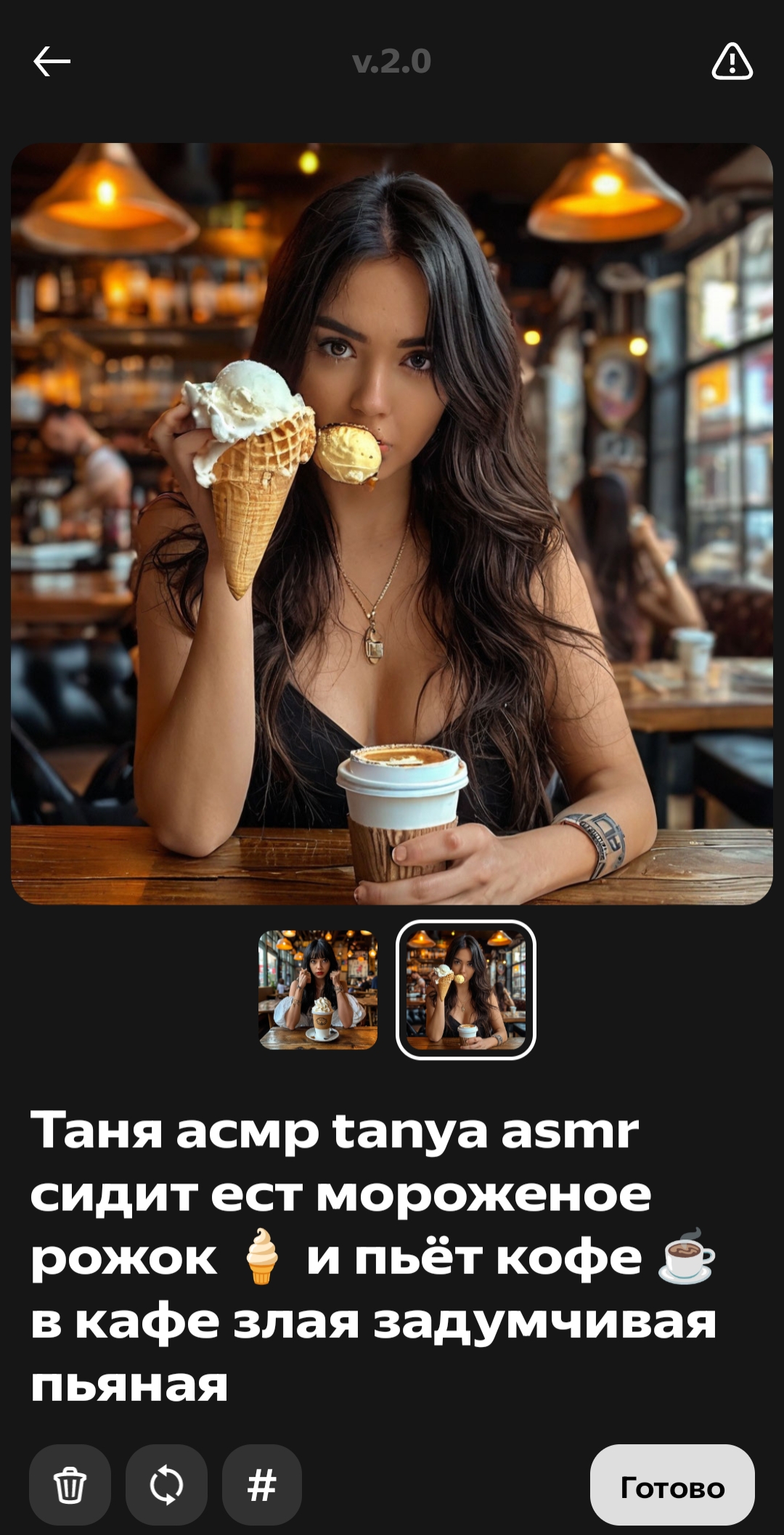Screen dimensions: 784x1535
Task: Open the large generated image
Action: (x=392, y=524)
